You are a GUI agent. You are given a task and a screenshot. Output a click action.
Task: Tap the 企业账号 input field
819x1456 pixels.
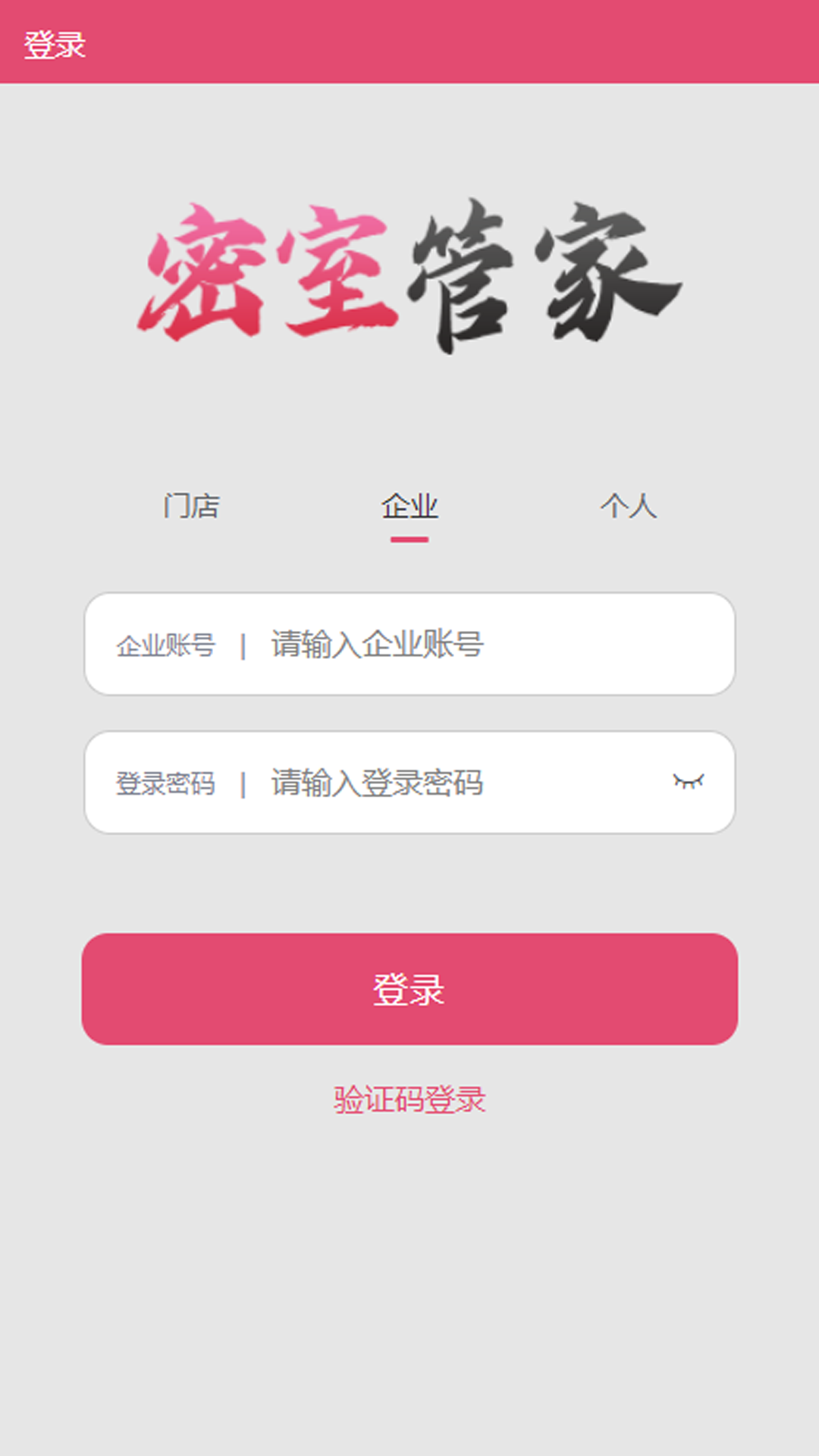409,644
